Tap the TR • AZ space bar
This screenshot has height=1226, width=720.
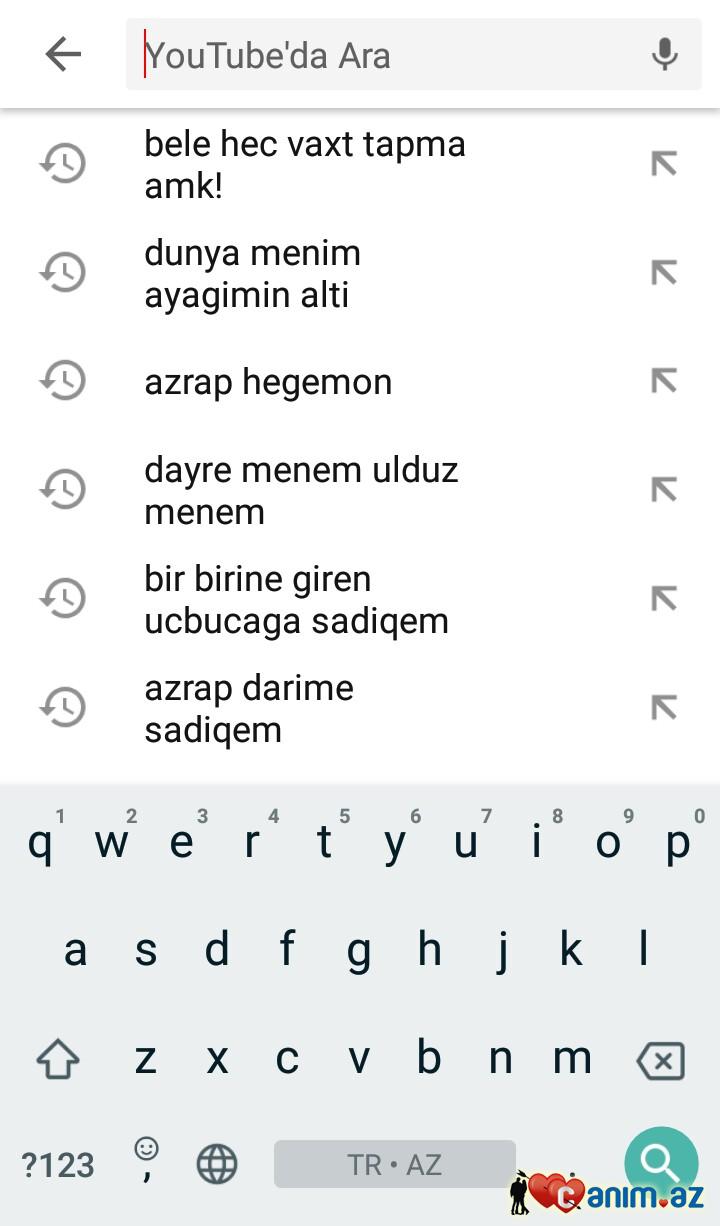click(x=394, y=1165)
